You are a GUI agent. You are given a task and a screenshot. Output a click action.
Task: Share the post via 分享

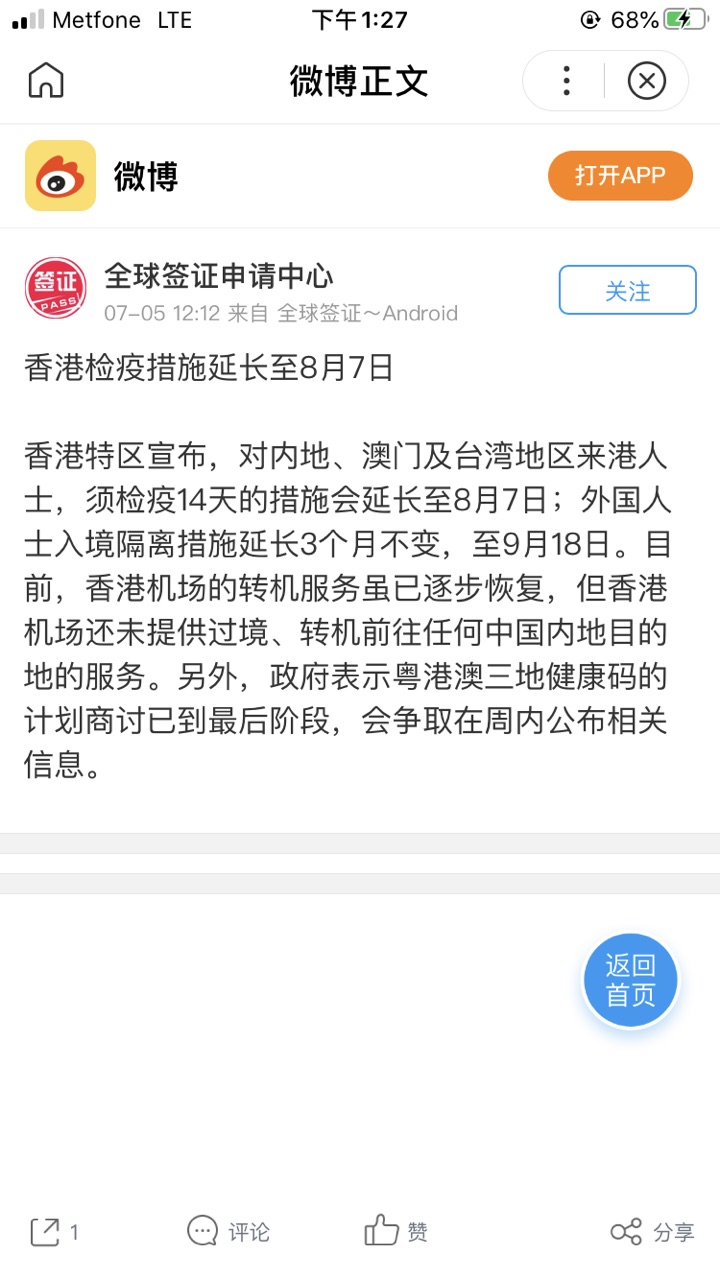[652, 1231]
